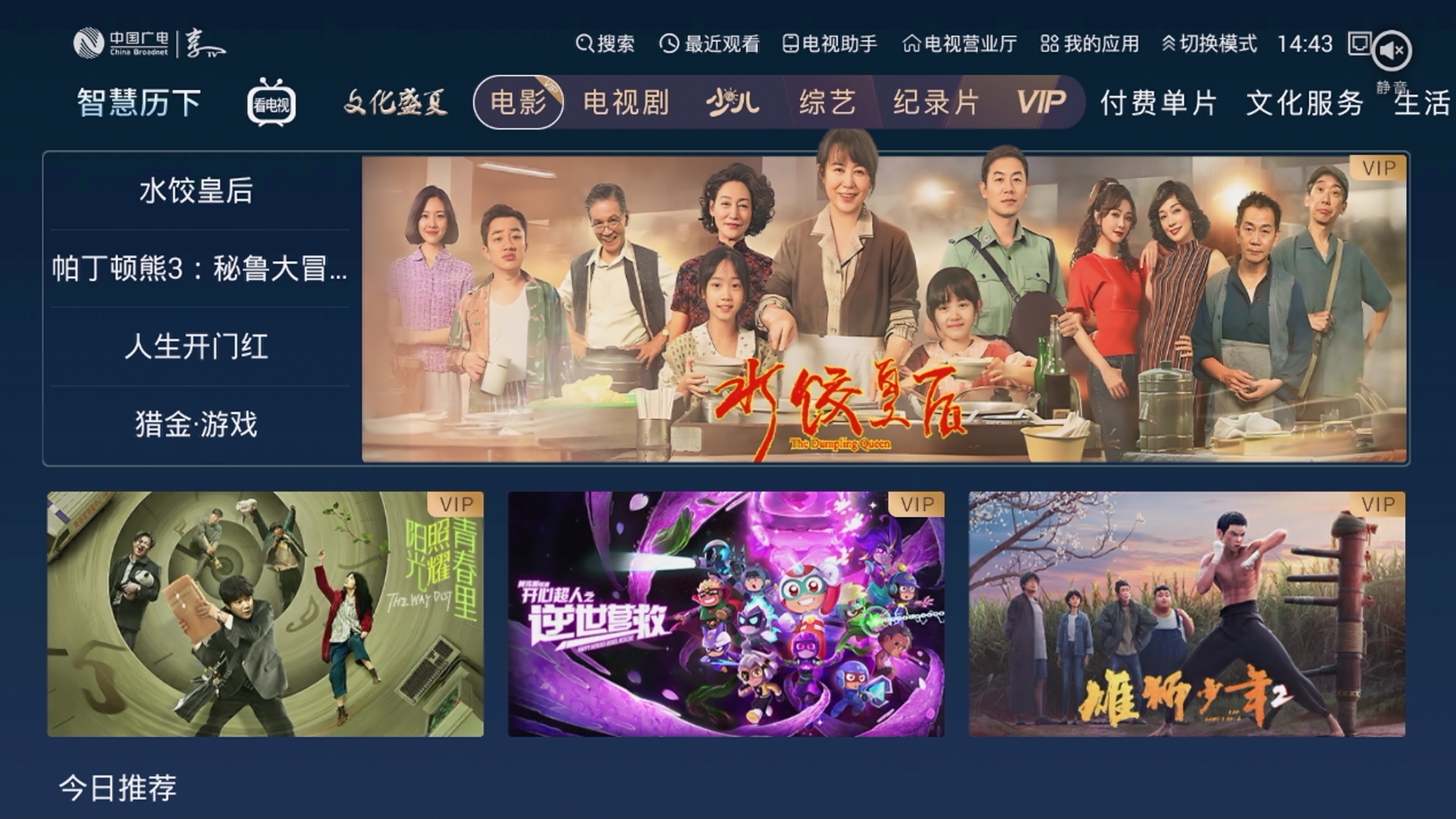Open 最近观看 recent history
The height and width of the screenshot is (819, 1456).
point(709,44)
